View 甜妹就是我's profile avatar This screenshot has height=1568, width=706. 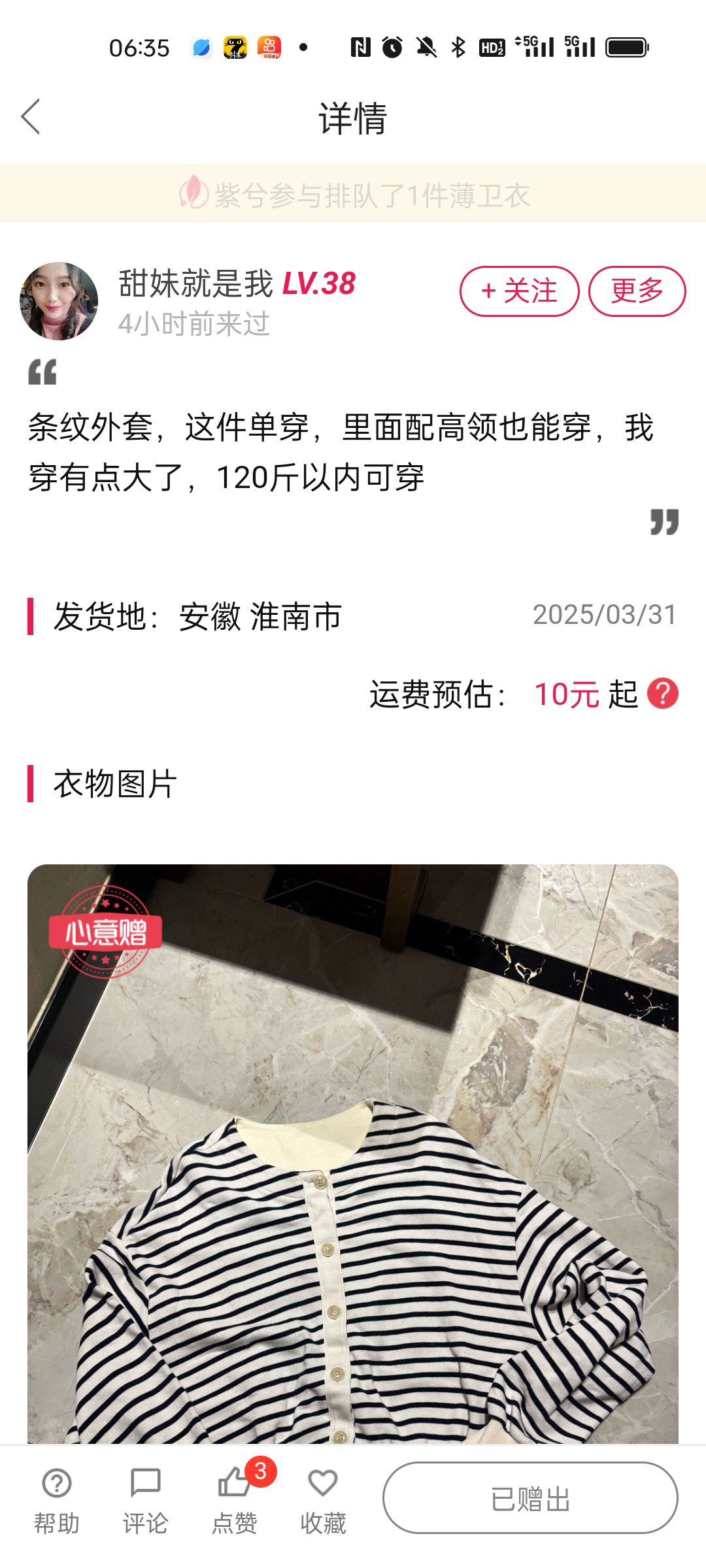tap(59, 301)
